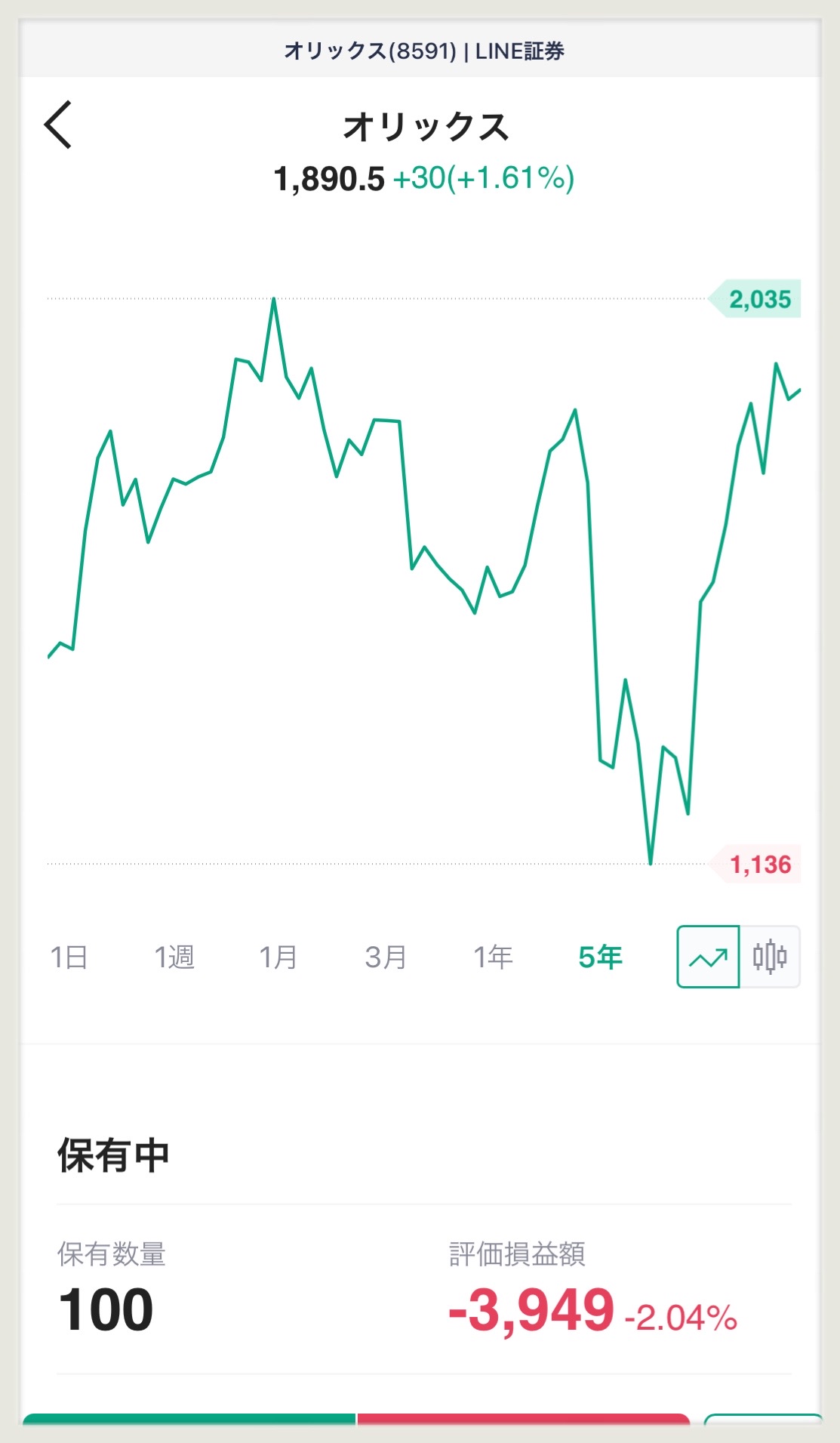Go back using the arrow icon
840x1443 pixels.
58,125
